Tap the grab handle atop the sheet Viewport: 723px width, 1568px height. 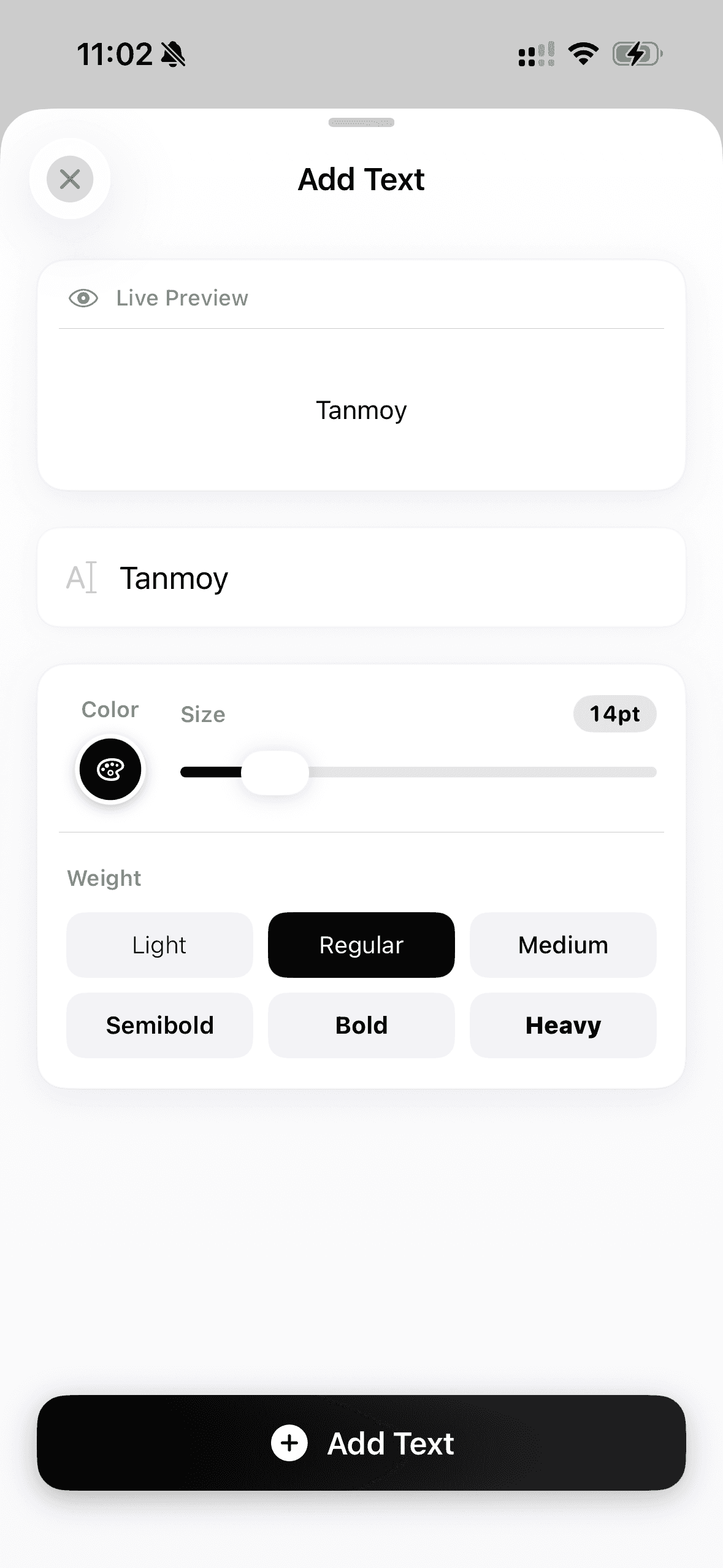point(361,121)
